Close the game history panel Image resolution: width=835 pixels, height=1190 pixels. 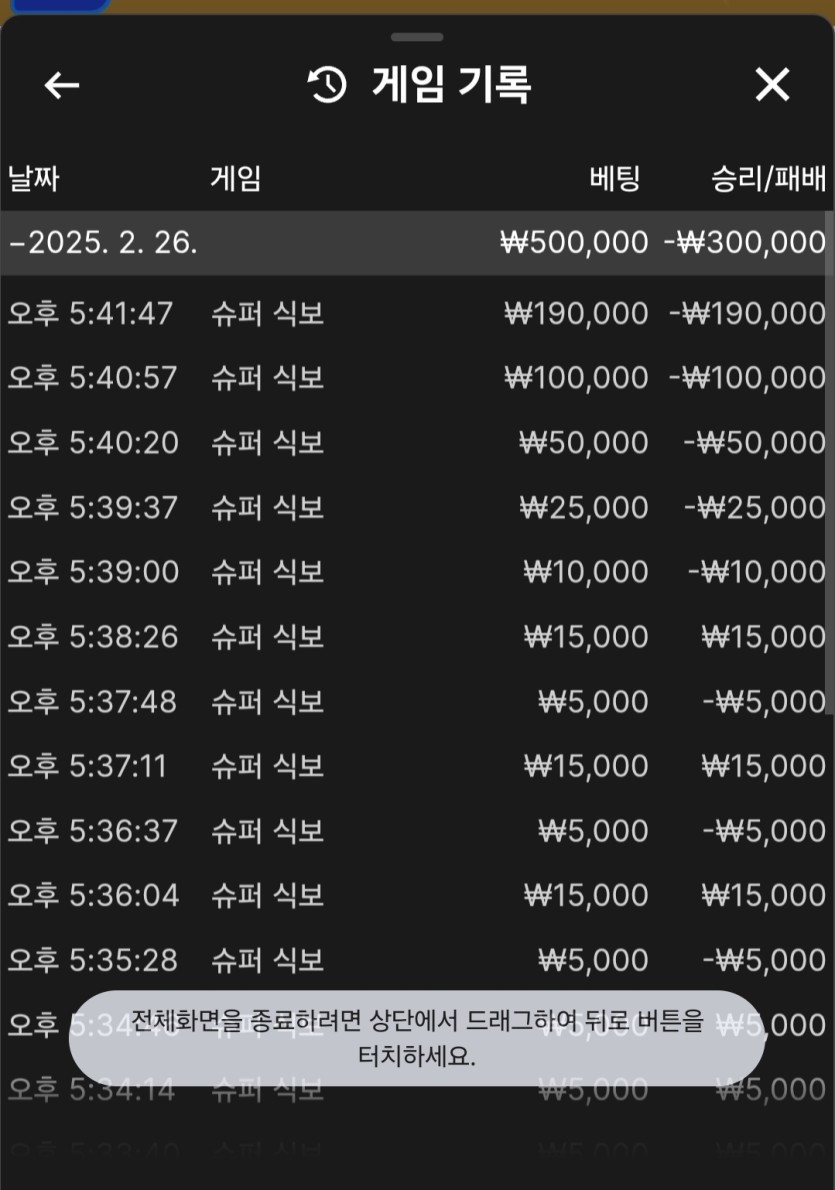click(x=772, y=86)
